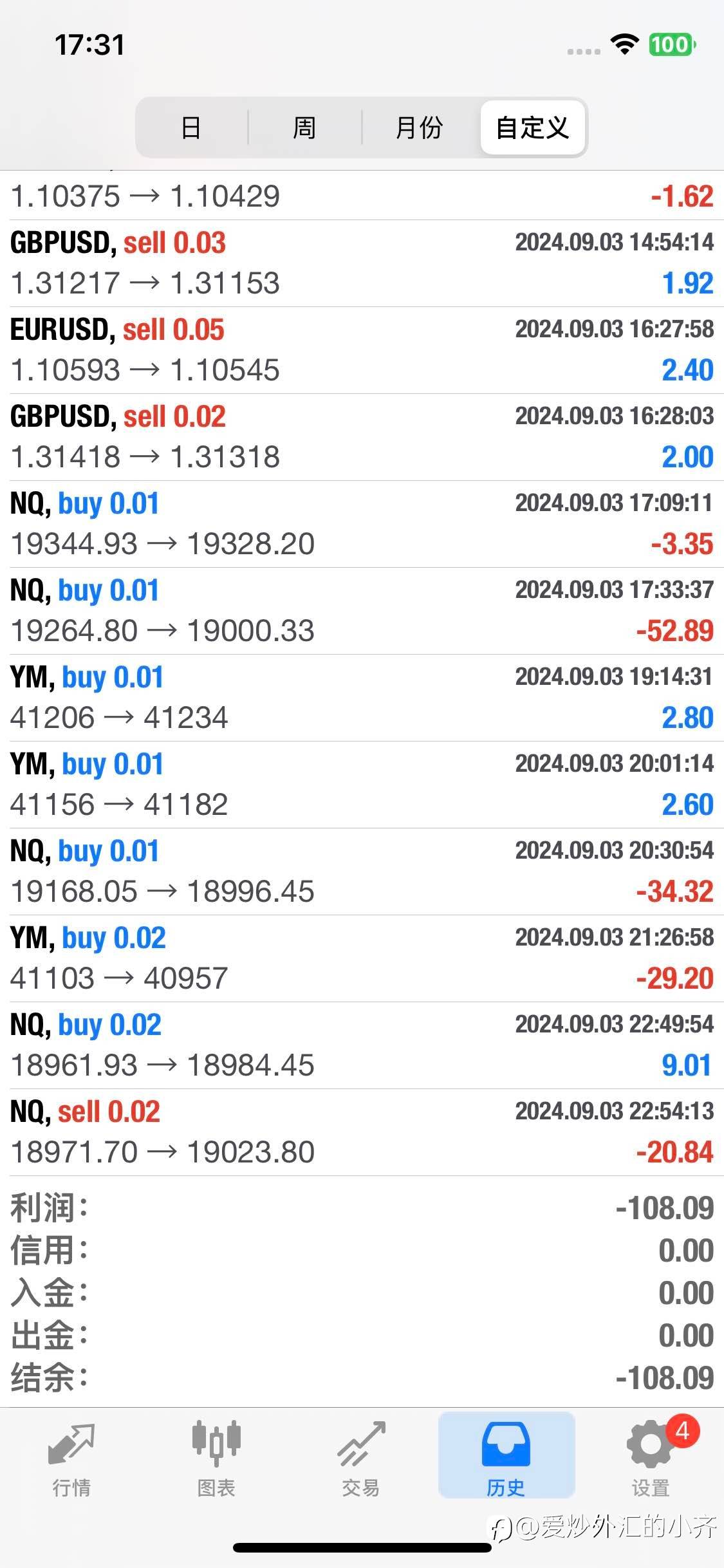Expand the EURUSD sell 0.05 trade
This screenshot has height=1568, width=724.
pos(362,350)
